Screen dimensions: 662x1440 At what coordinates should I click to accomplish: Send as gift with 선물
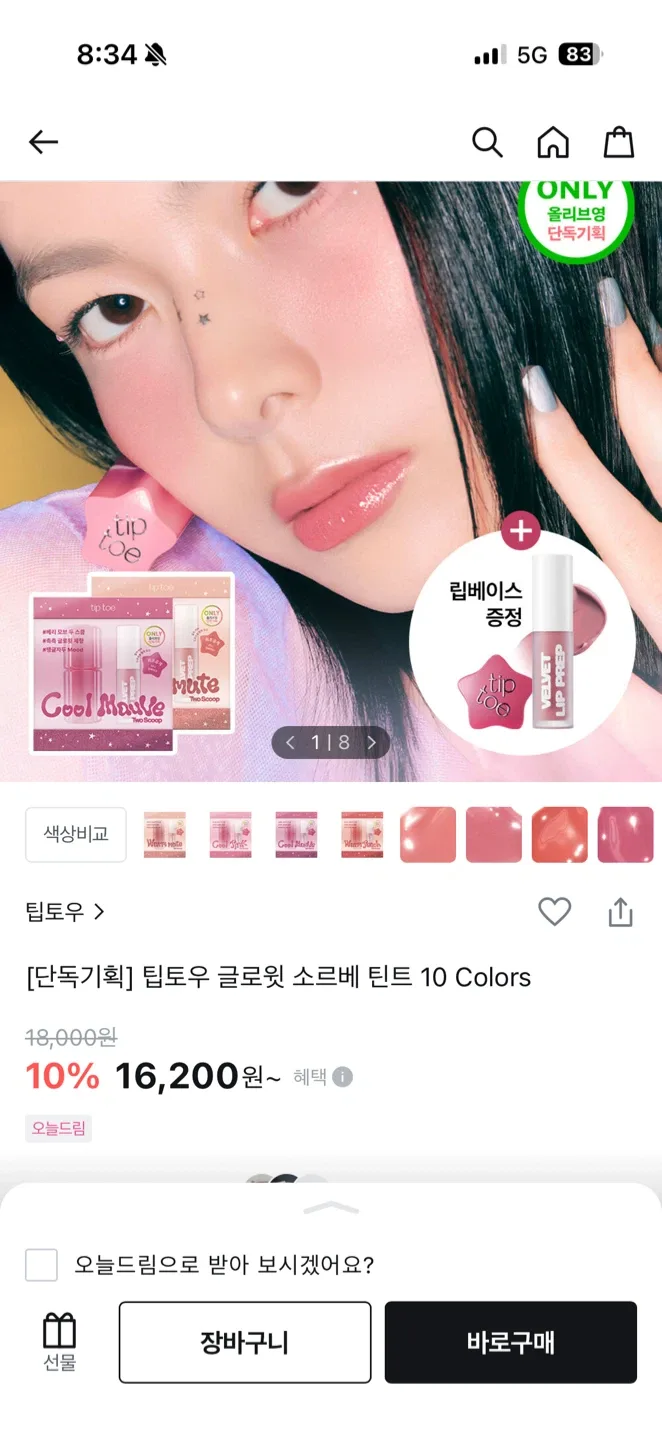pos(59,1342)
